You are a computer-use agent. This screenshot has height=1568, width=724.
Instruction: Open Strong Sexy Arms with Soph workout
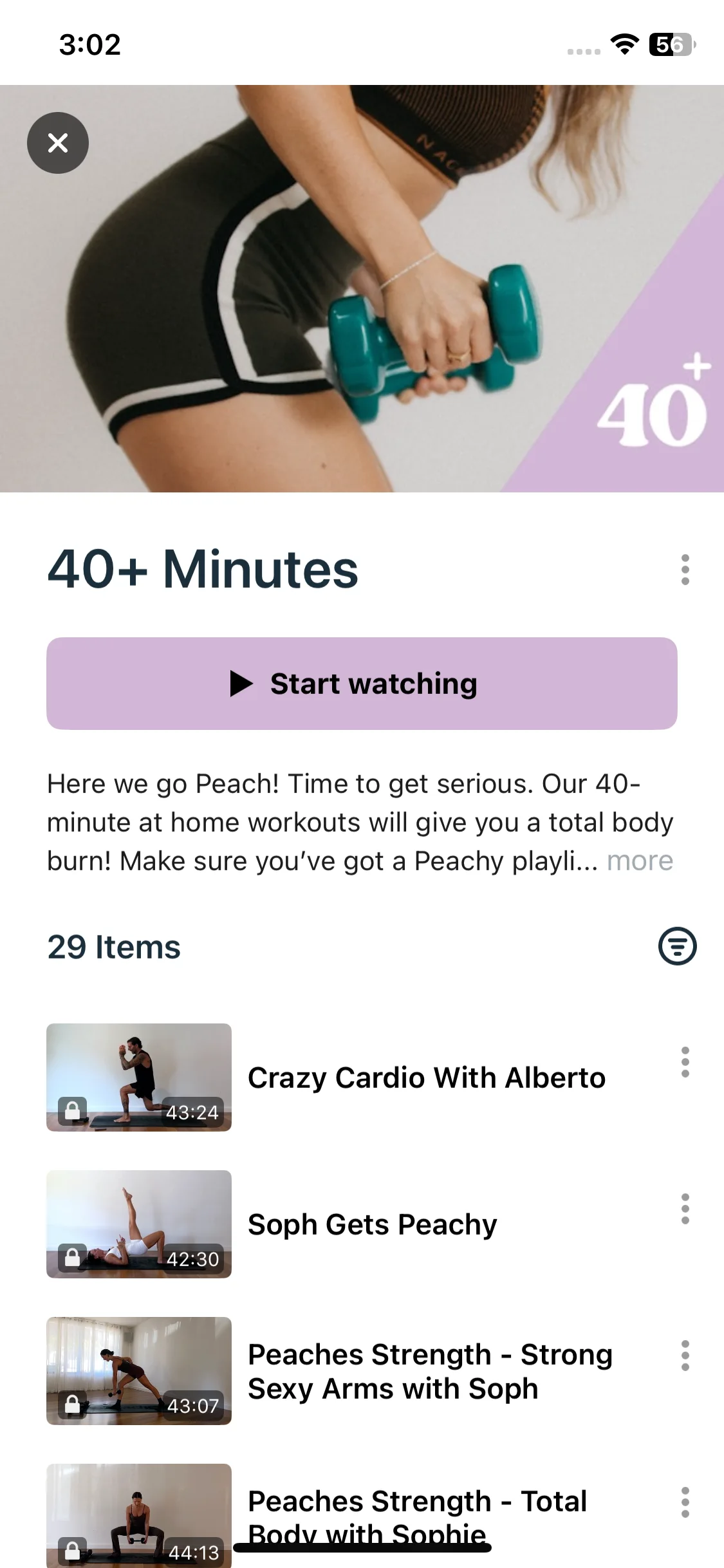click(x=429, y=1371)
